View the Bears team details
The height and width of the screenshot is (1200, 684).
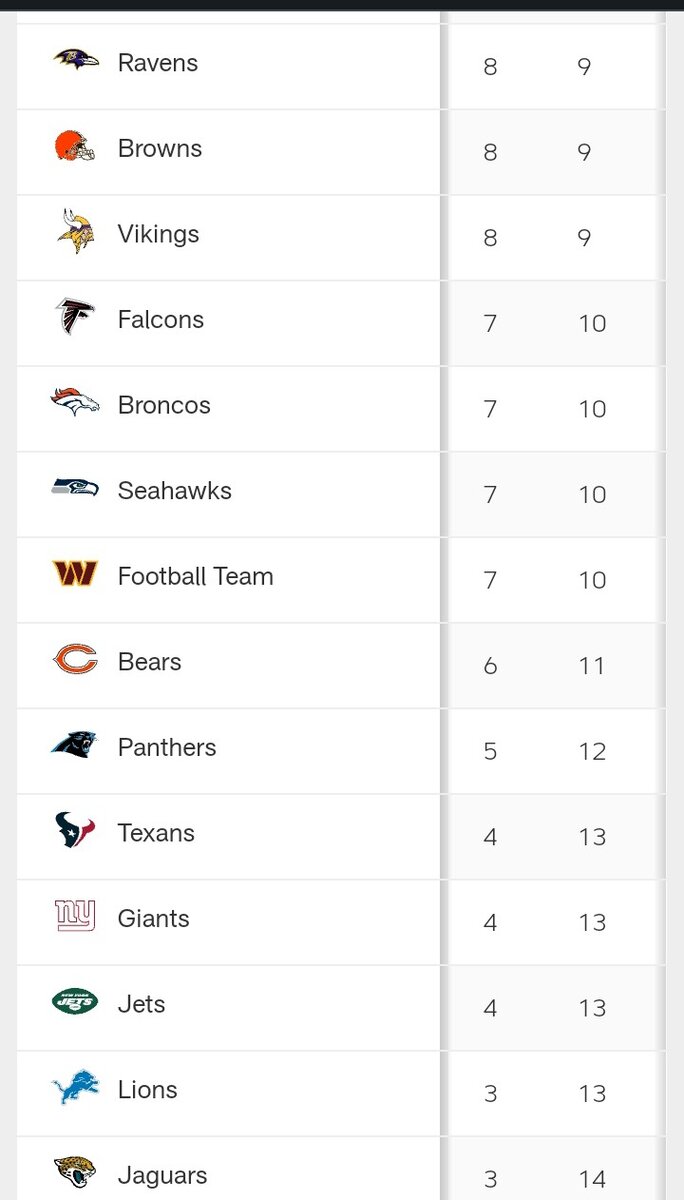(149, 662)
